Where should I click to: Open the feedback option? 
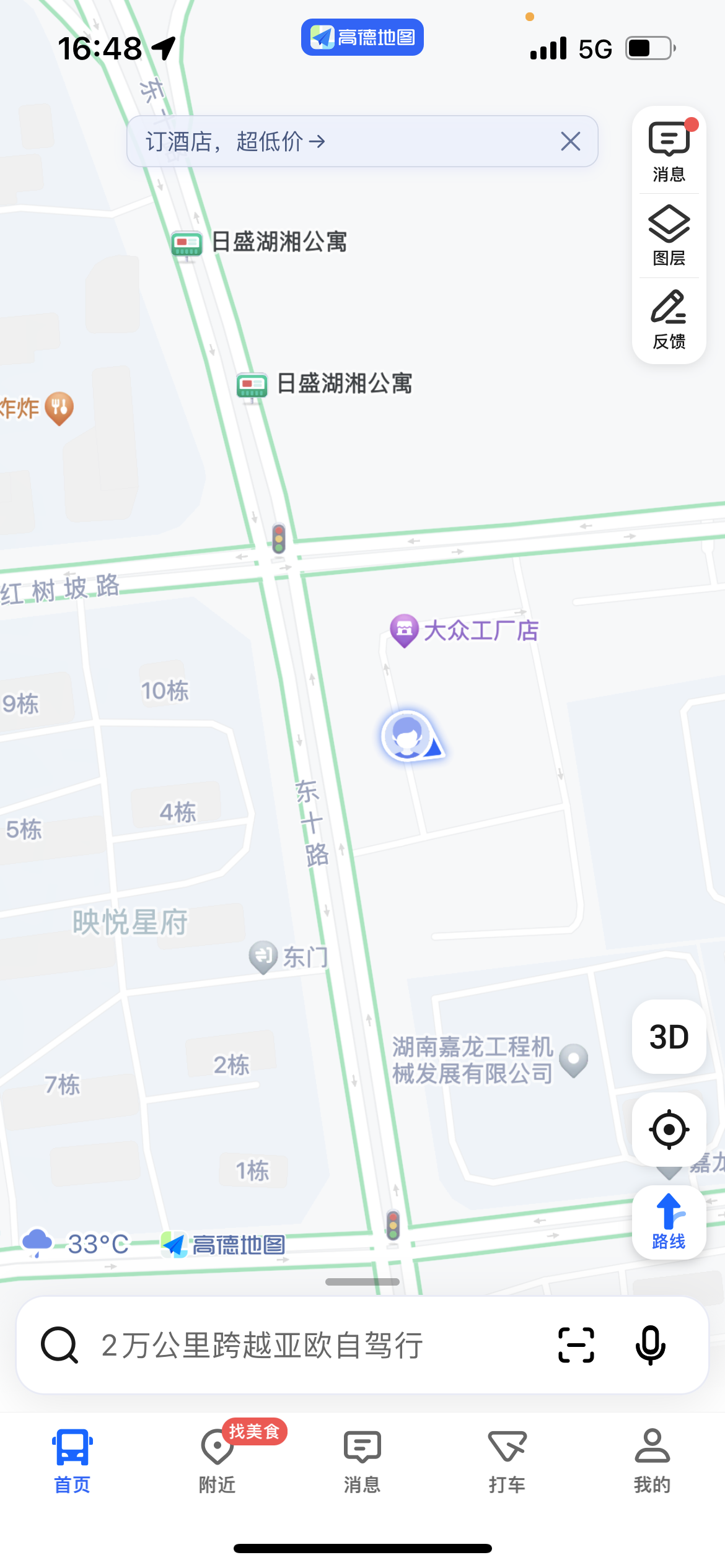pos(669,320)
